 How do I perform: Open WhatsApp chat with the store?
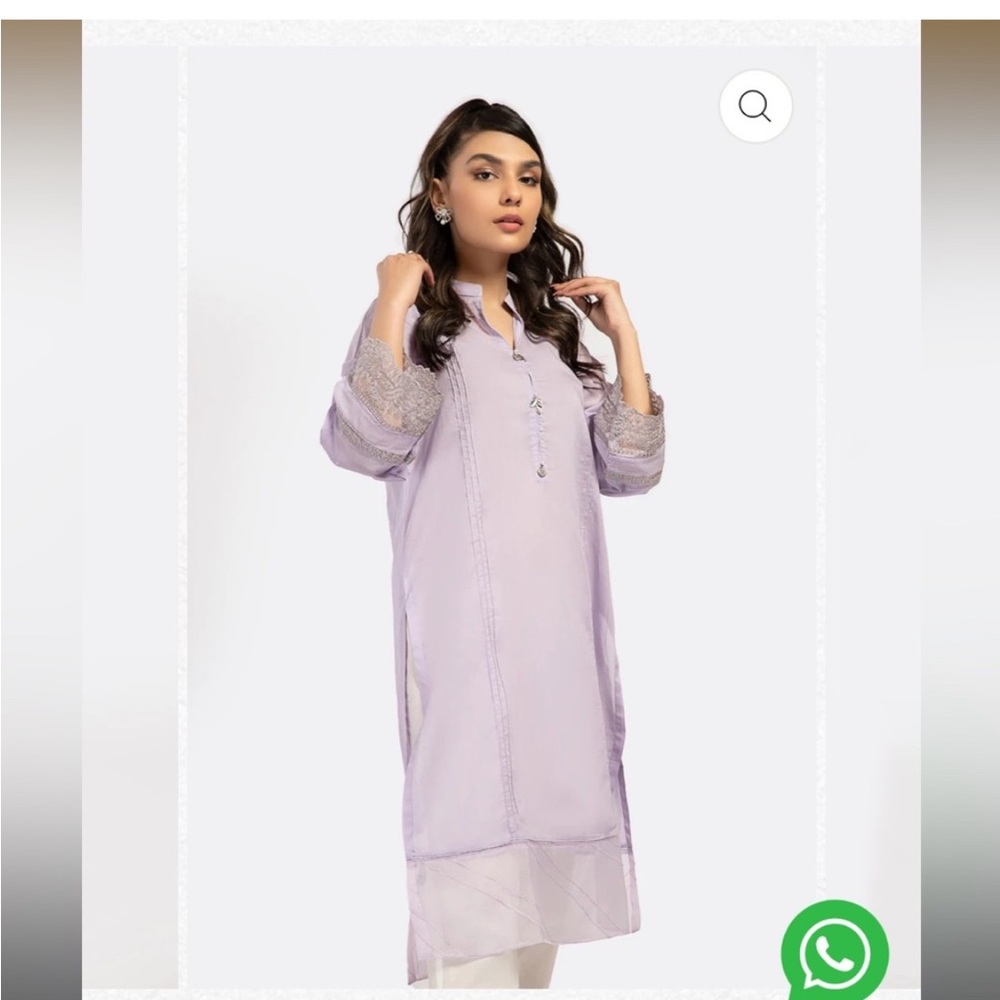tap(834, 950)
